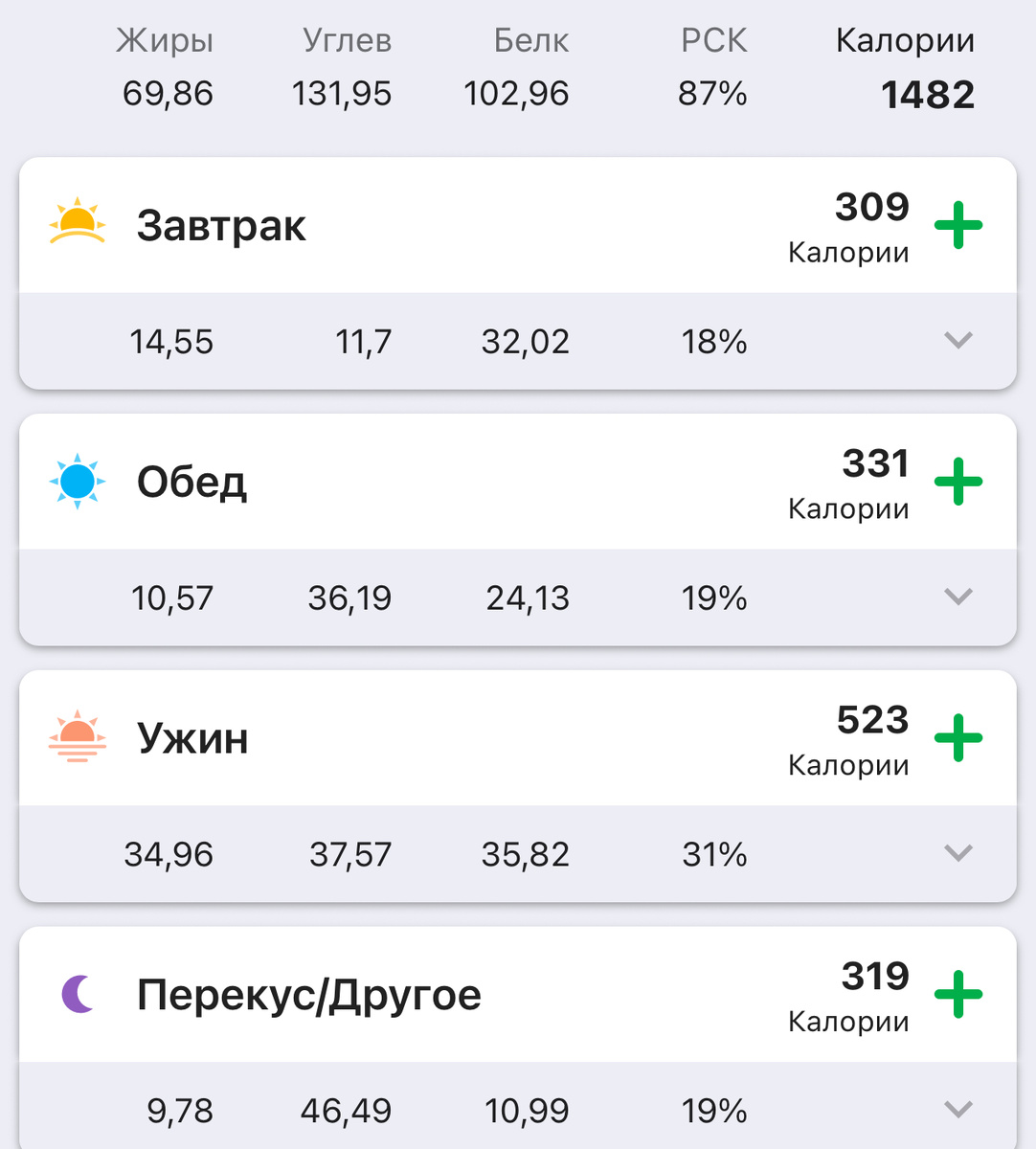This screenshot has height=1149, width=1036.
Task: Click the moon icon beside Перекус/Другое
Action: click(76, 994)
